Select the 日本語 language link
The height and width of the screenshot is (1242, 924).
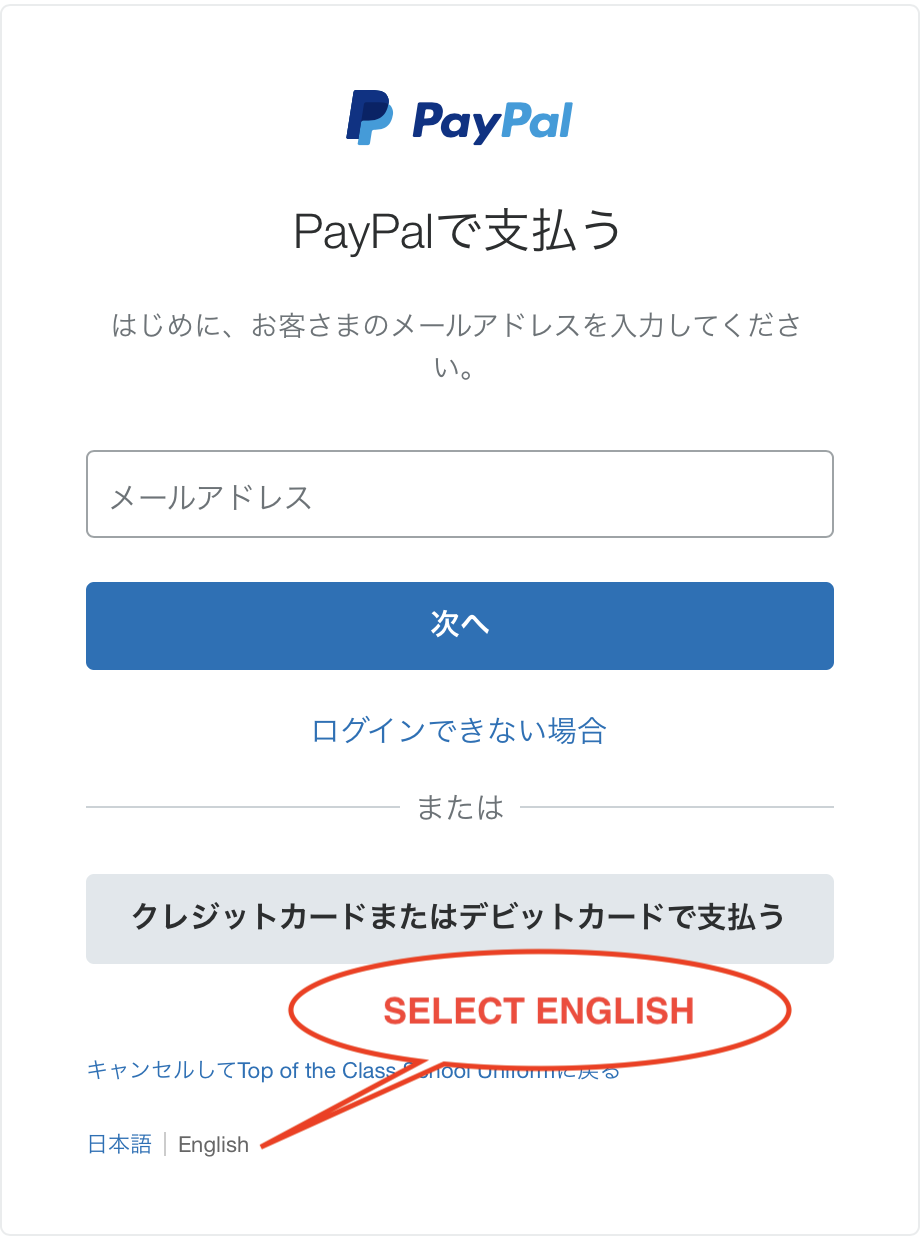click(x=120, y=1145)
